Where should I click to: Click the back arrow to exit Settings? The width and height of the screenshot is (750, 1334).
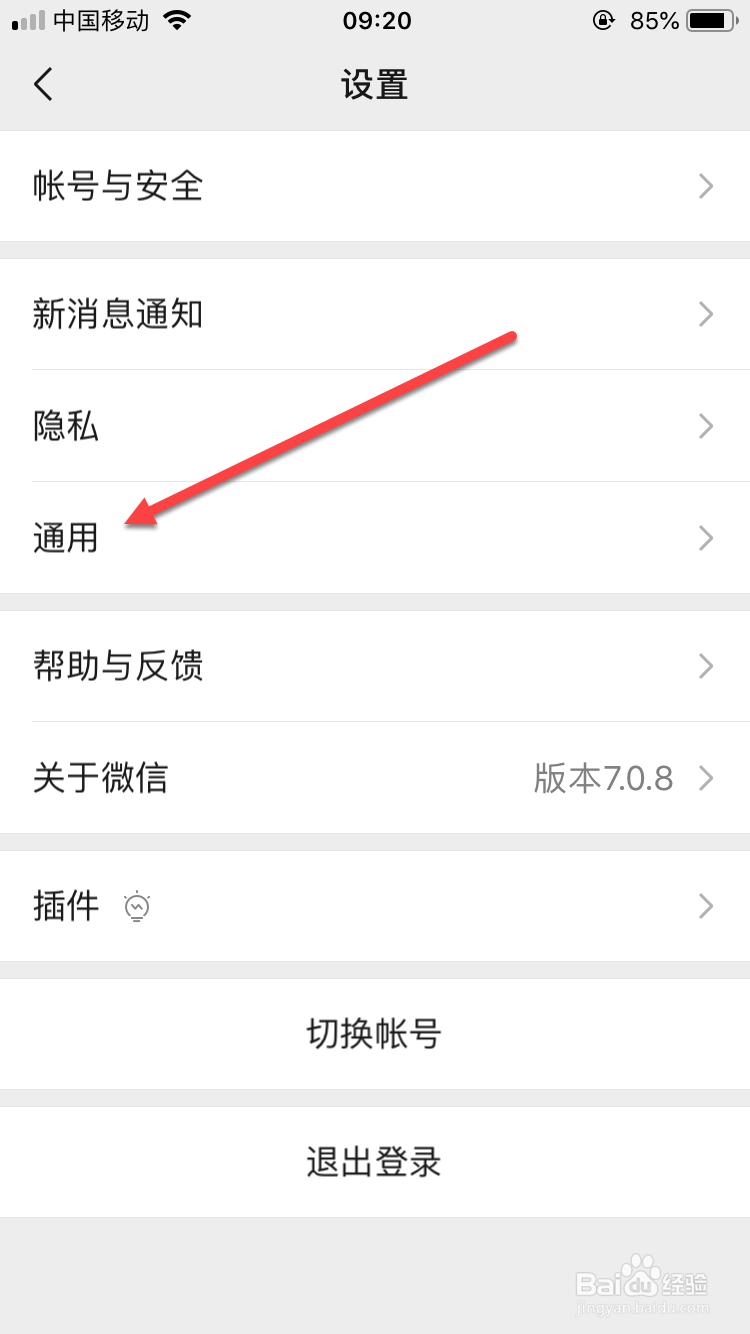pos(43,85)
